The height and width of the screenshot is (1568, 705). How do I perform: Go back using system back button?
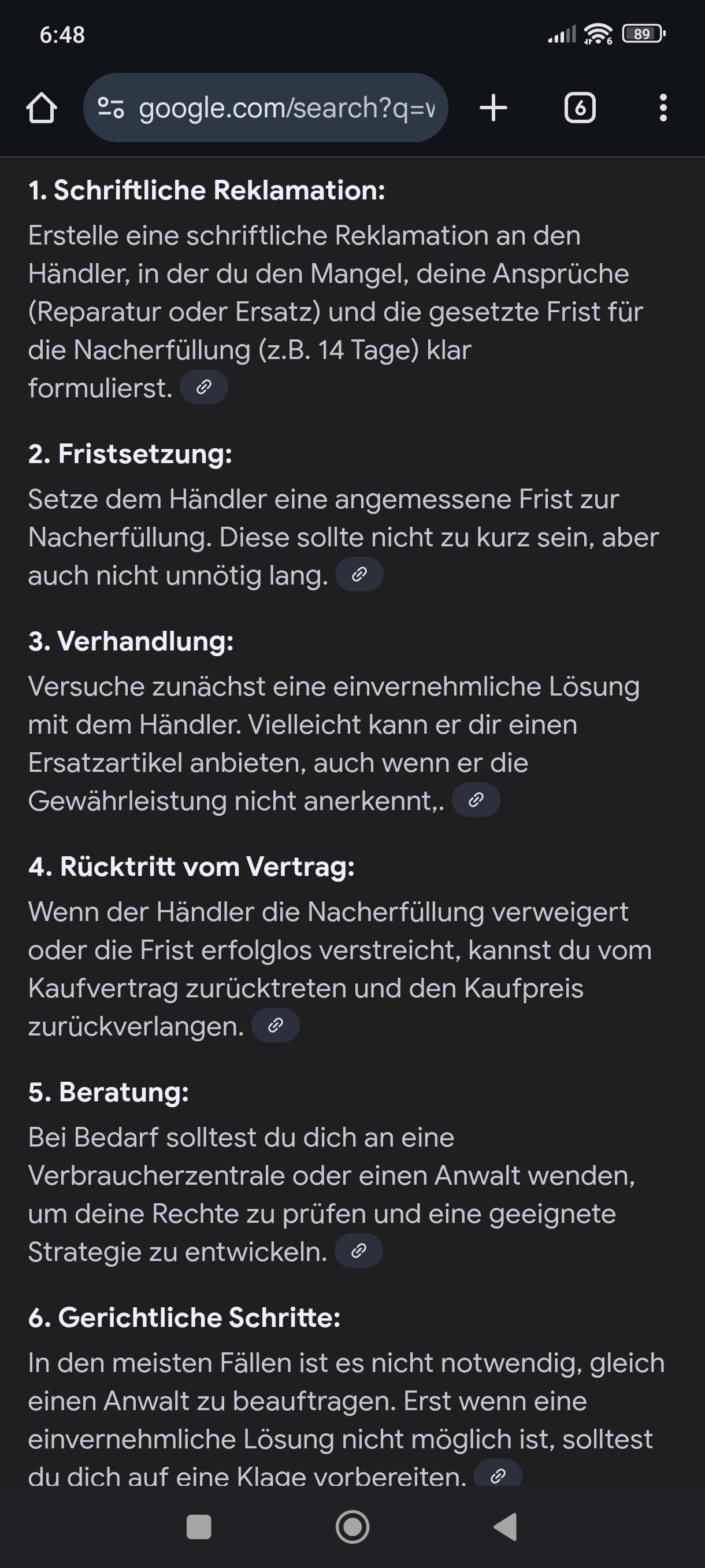(x=506, y=1526)
